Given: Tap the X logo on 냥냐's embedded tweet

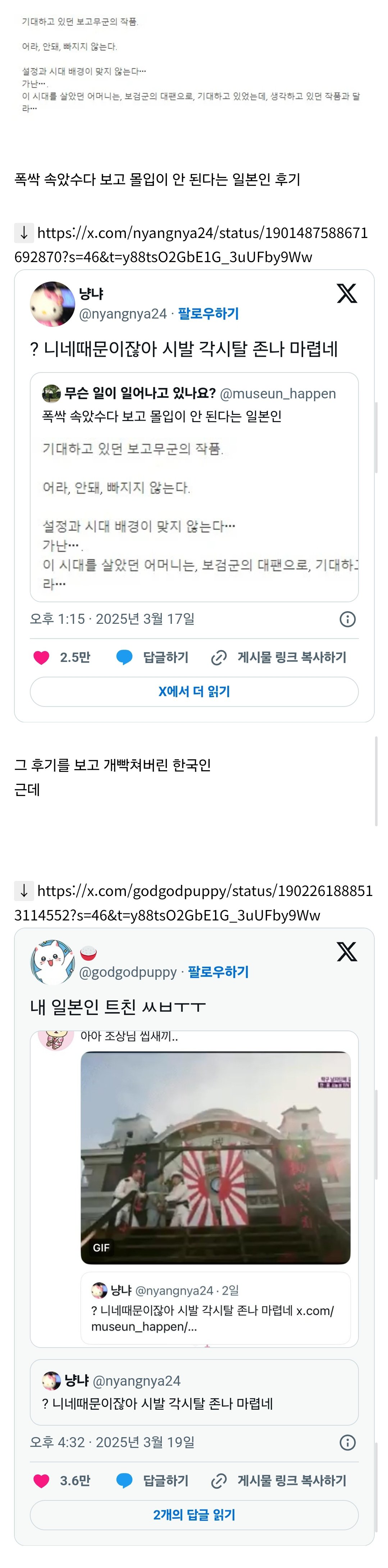Looking at the screenshot, I should coord(346,293).
